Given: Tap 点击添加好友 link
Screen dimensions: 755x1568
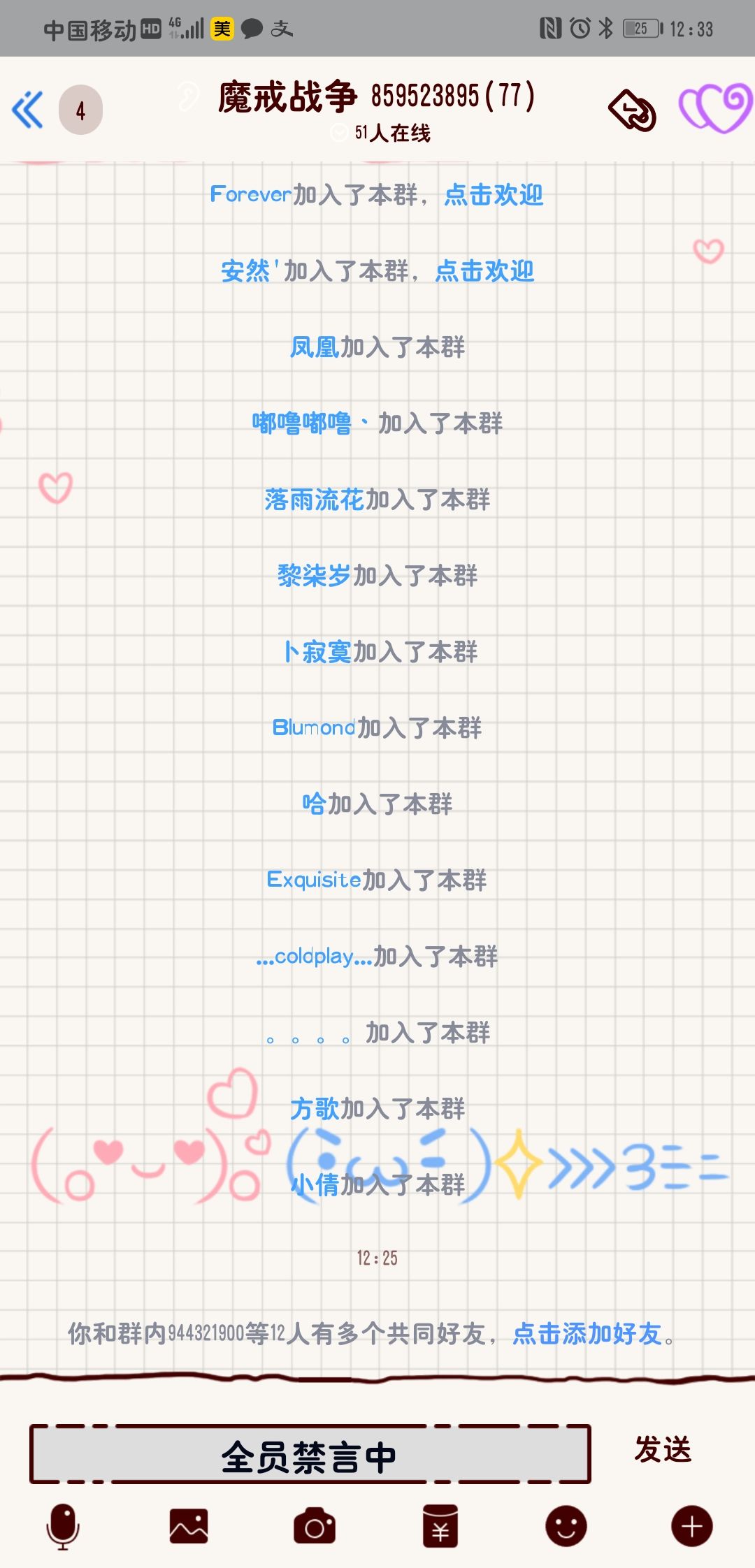Looking at the screenshot, I should (x=587, y=1333).
